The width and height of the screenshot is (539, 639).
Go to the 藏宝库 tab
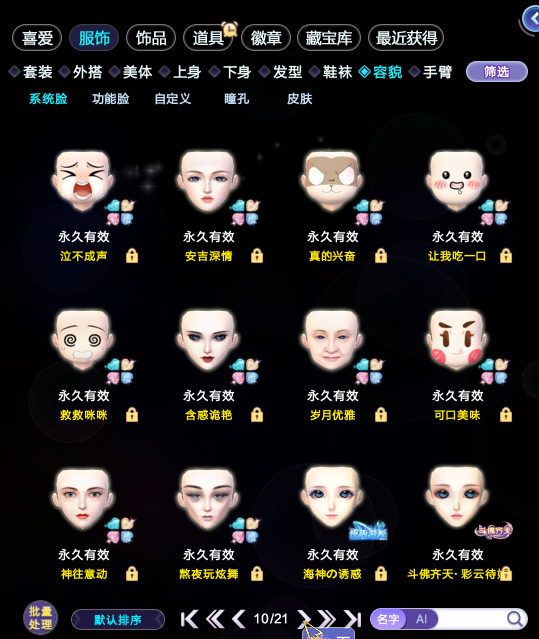(329, 38)
